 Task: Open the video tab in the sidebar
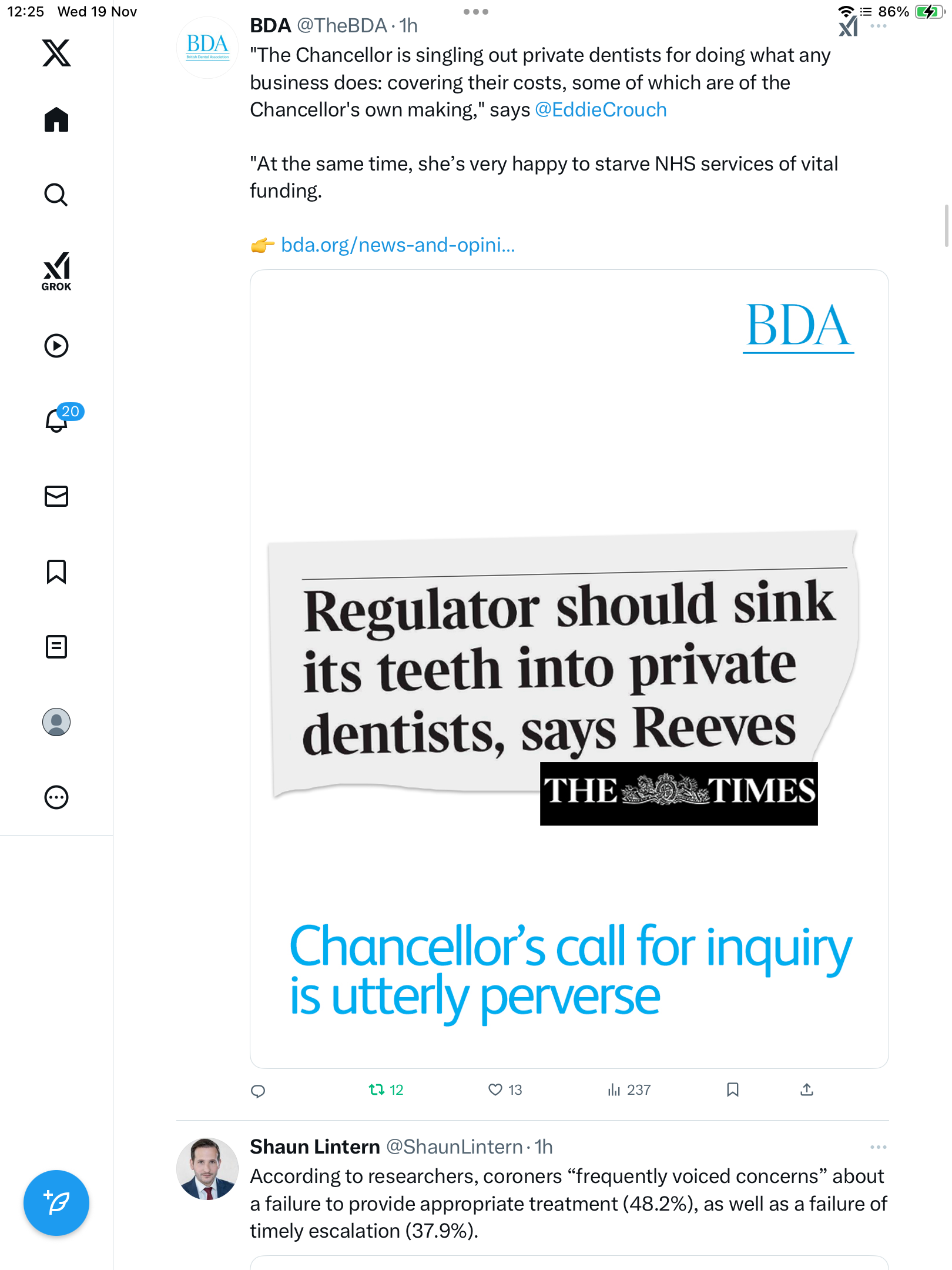click(56, 346)
